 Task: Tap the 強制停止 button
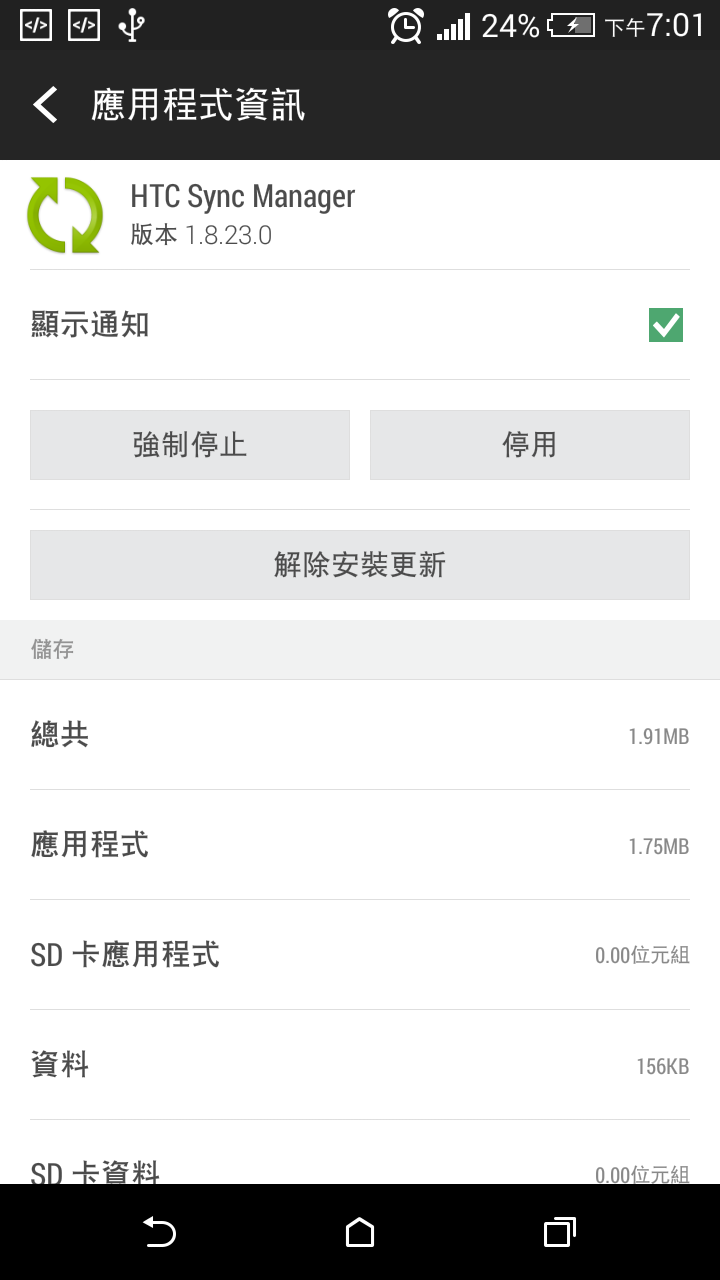point(190,445)
